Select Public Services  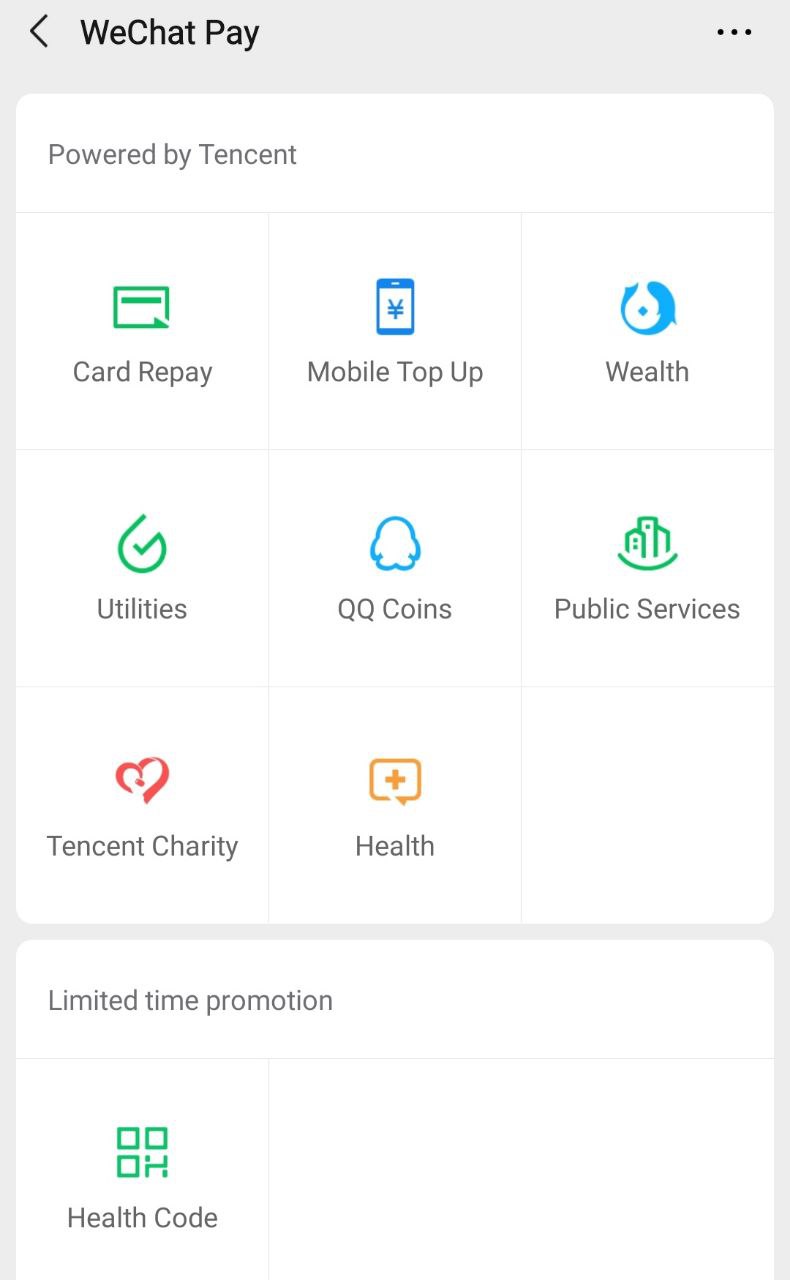point(648,568)
